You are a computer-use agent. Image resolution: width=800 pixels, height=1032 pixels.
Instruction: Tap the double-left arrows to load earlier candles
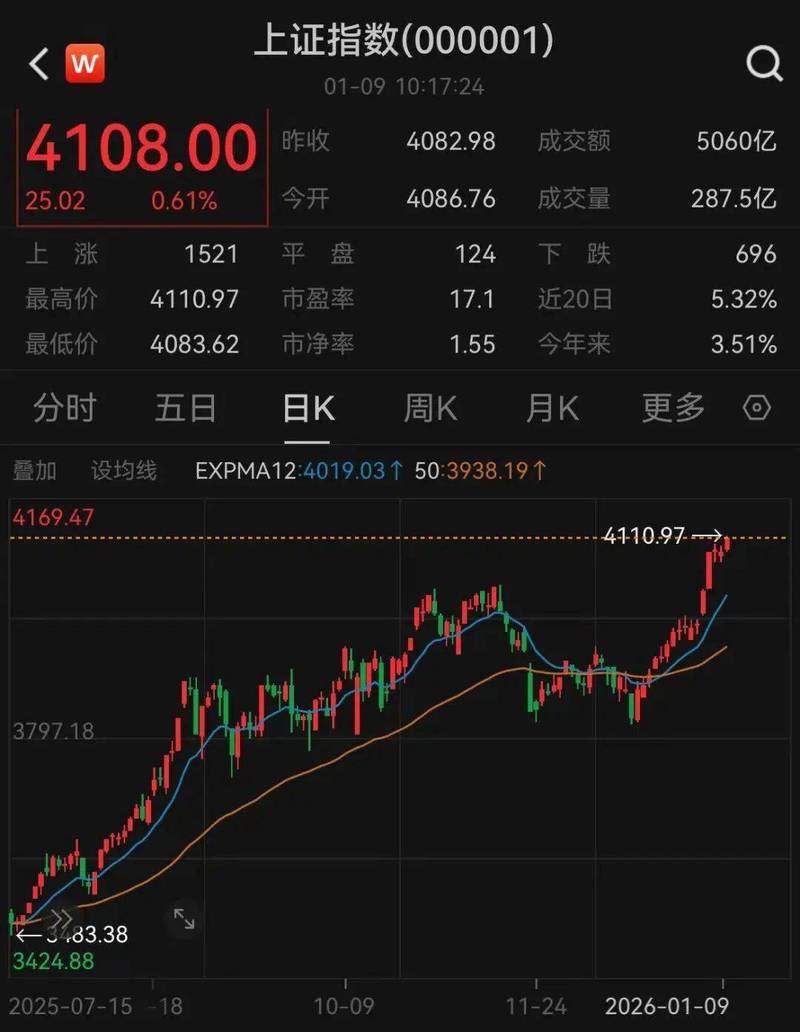tap(63, 918)
